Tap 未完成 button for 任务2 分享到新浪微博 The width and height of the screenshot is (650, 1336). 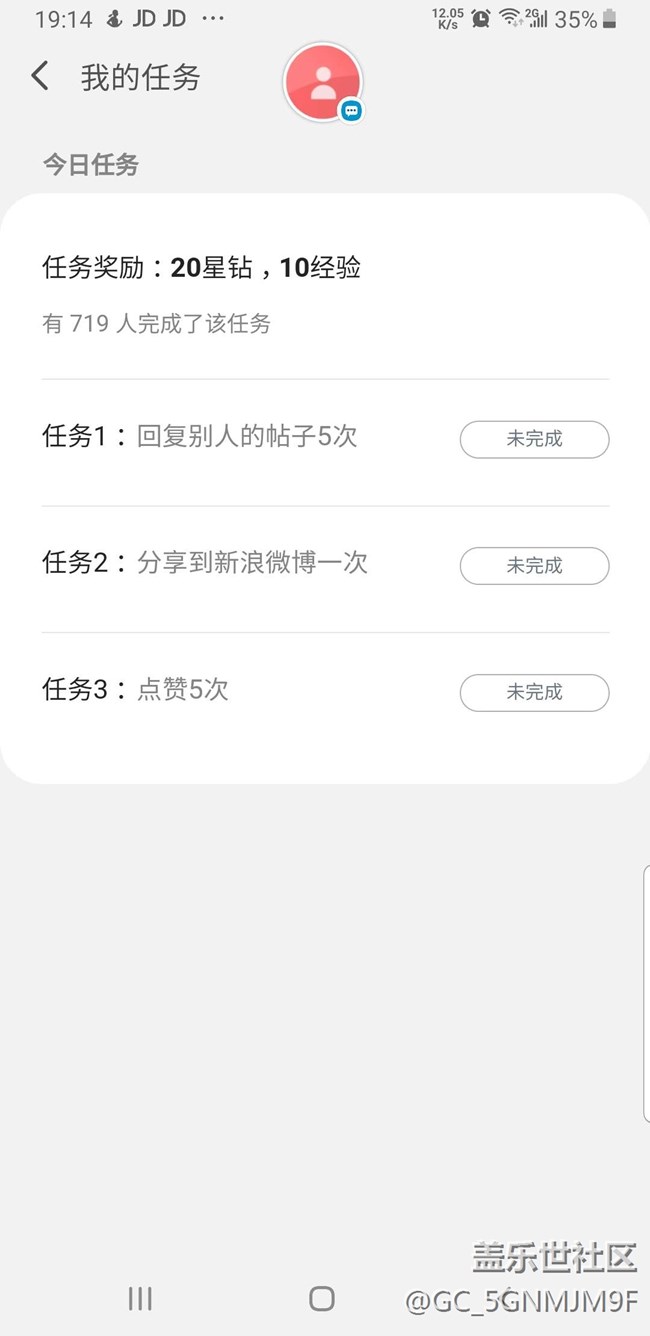point(534,566)
